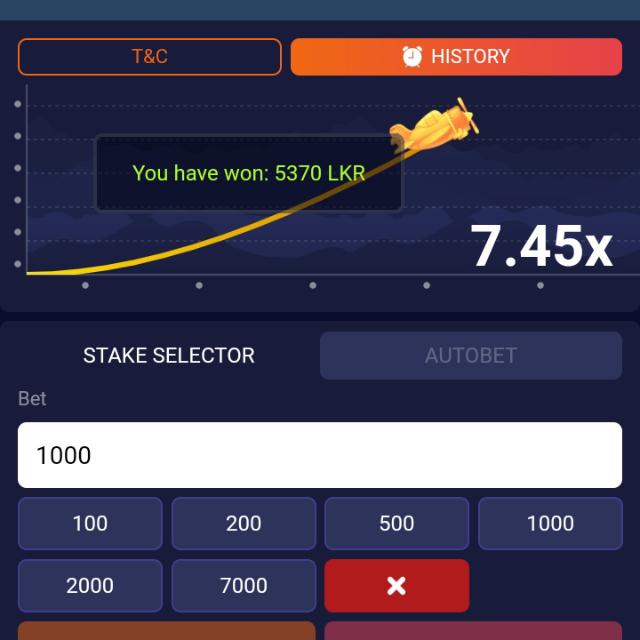
Task: Choose the 500 stake amount
Action: (x=396, y=523)
